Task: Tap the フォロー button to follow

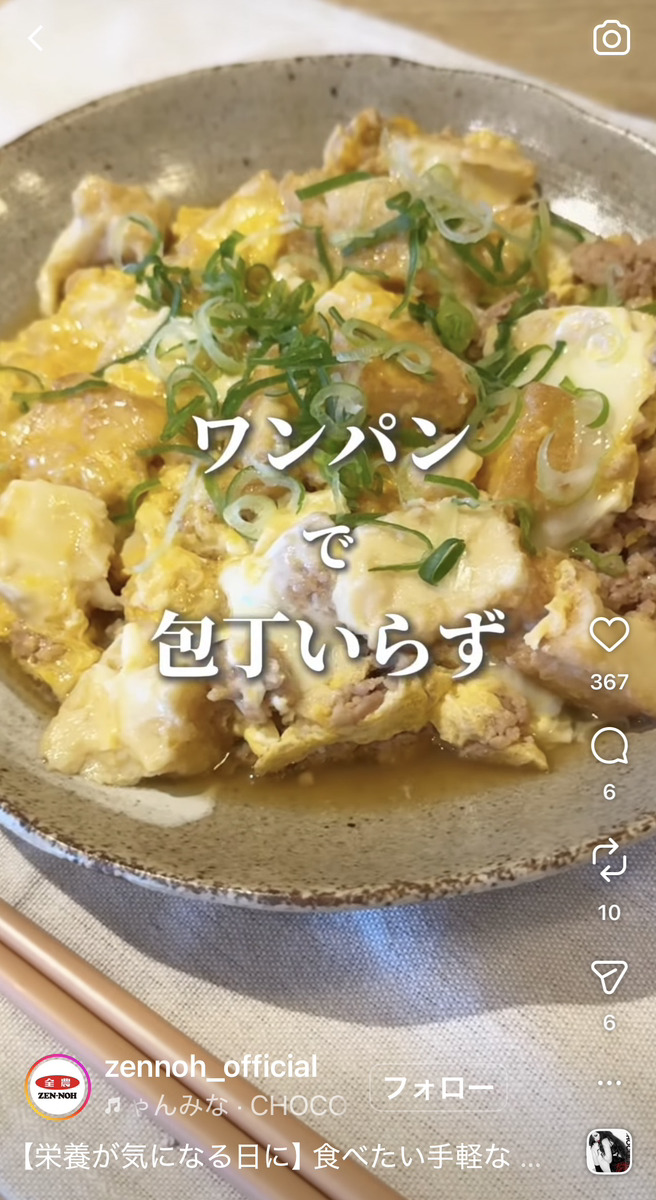Action: [438, 1088]
